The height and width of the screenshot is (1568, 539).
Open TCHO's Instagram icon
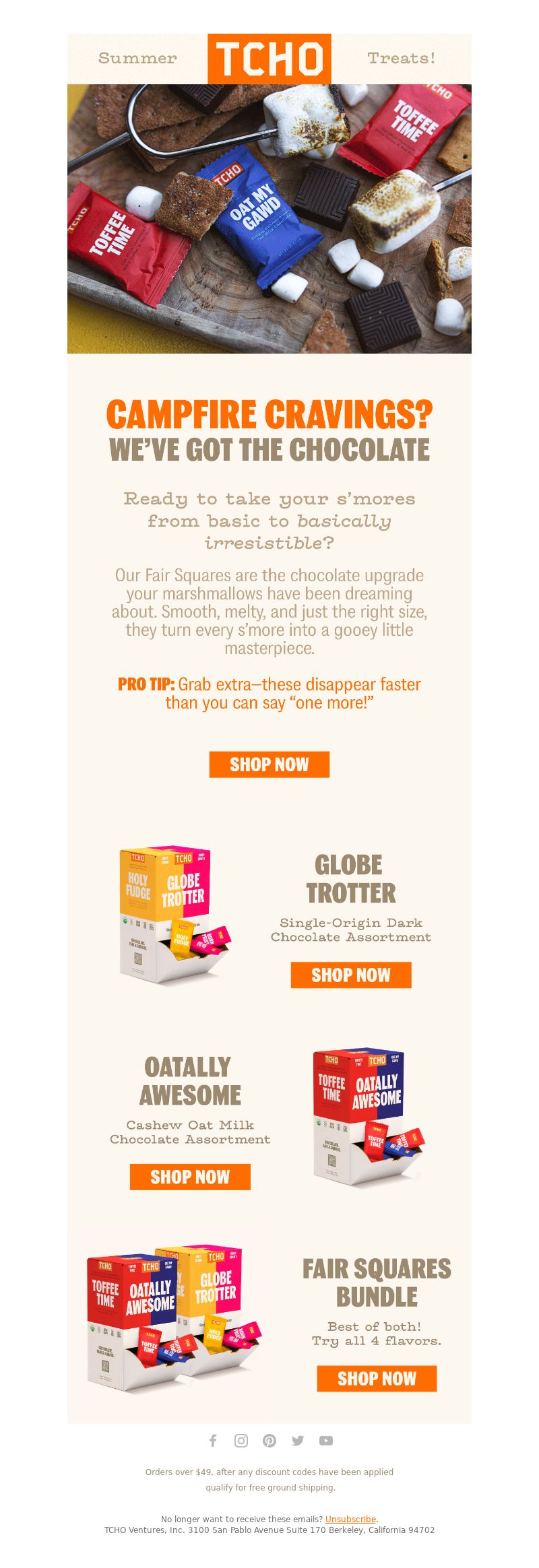click(241, 1441)
